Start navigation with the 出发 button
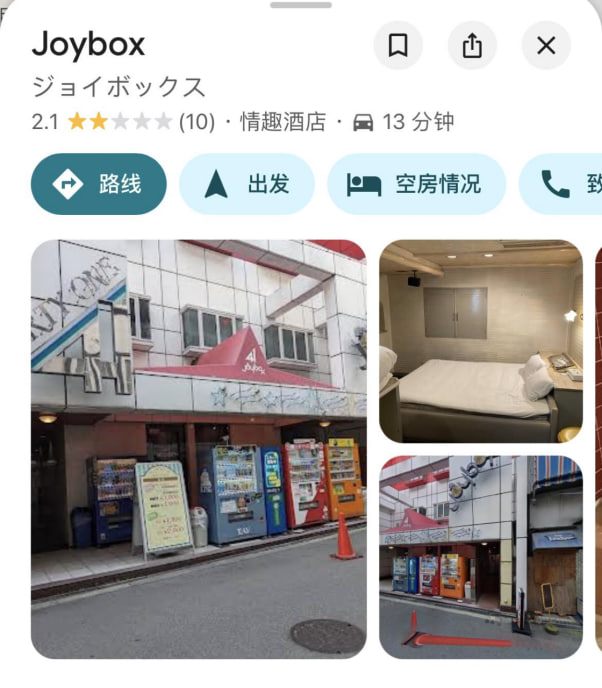 coord(247,184)
